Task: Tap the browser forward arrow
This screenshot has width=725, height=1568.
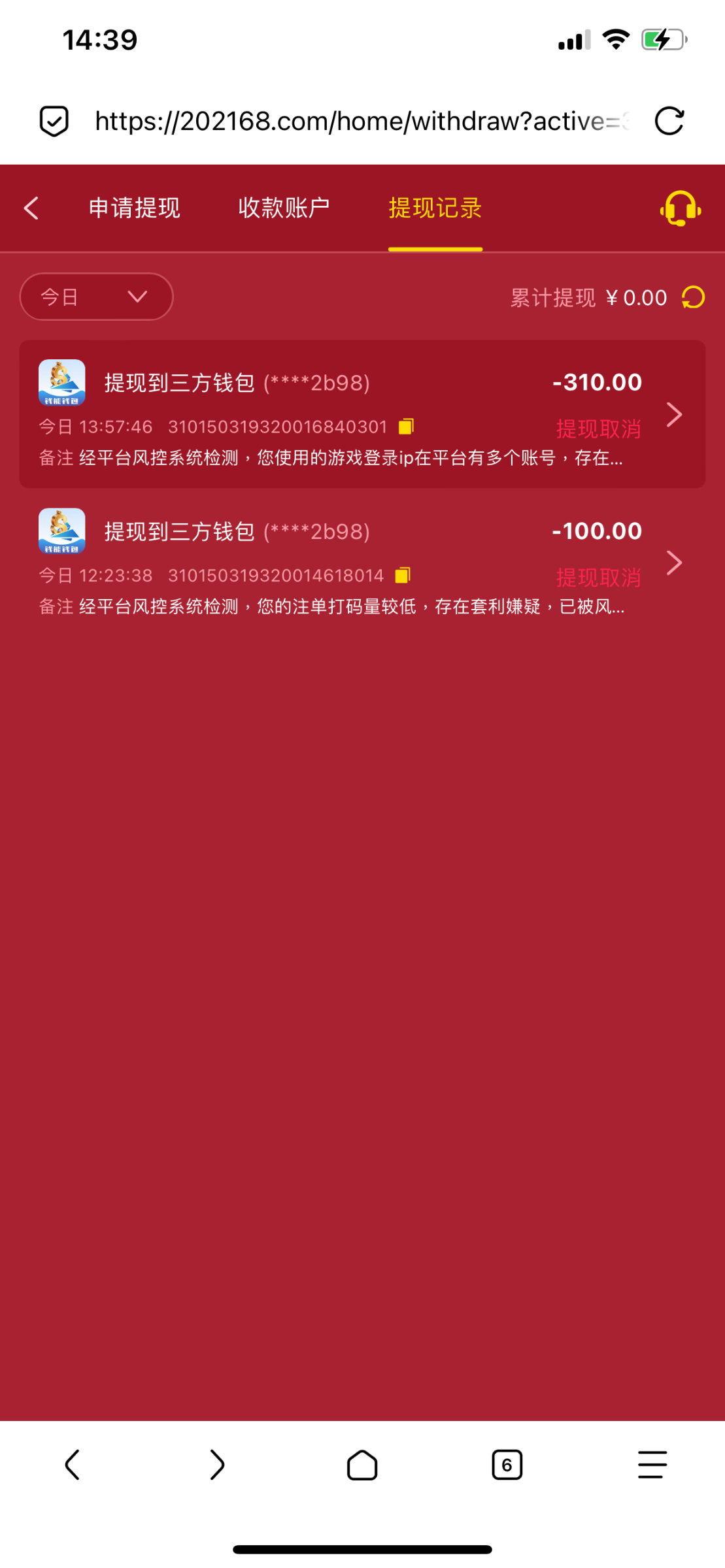Action: (217, 1465)
